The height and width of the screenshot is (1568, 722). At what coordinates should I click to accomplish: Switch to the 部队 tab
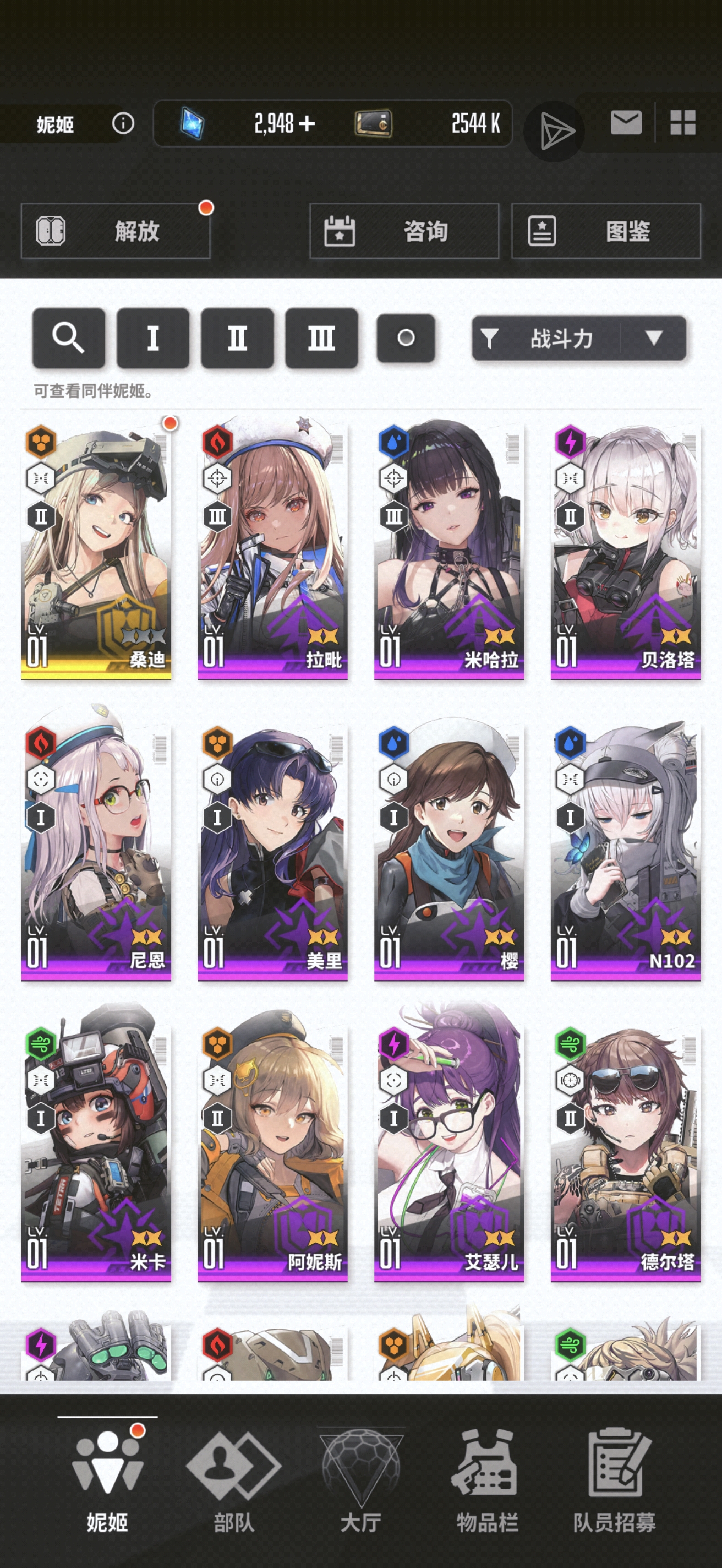click(x=233, y=1480)
